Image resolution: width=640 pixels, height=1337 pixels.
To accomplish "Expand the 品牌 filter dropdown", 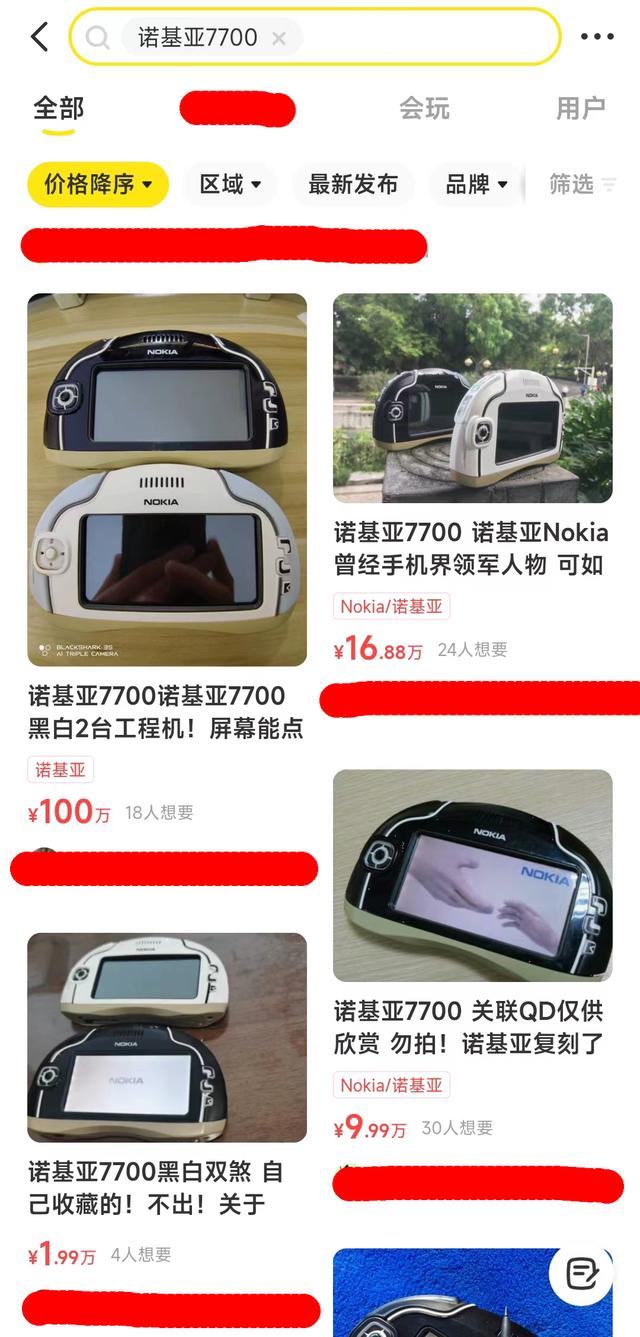I will point(476,185).
